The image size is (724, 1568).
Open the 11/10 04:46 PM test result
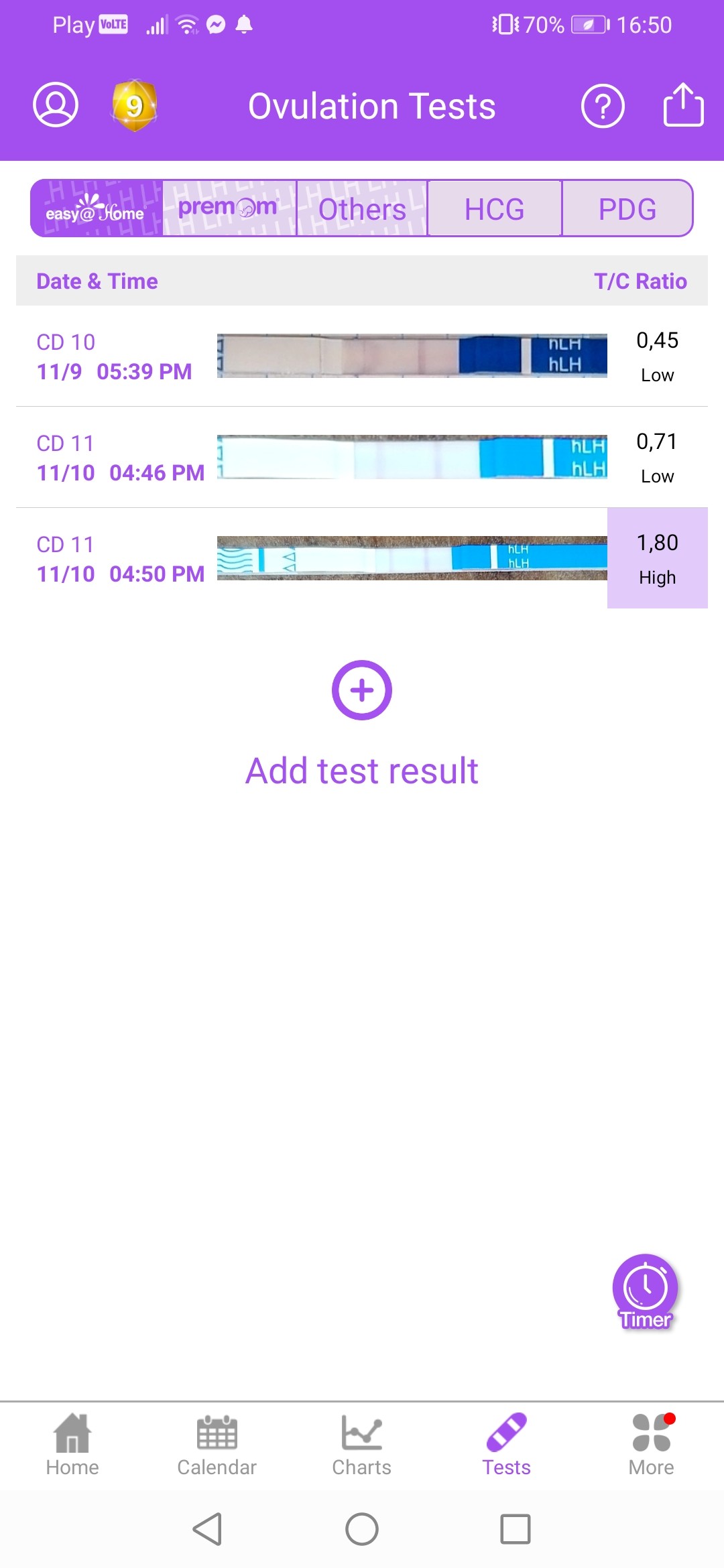coord(362,458)
